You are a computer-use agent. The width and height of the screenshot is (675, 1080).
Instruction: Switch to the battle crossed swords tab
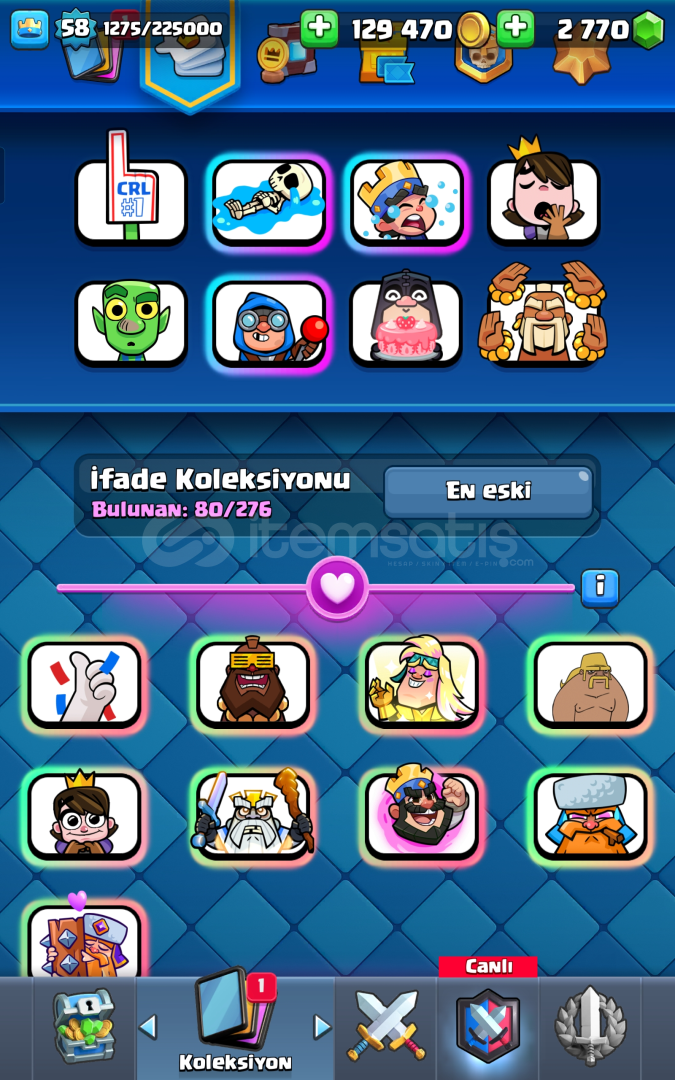(x=386, y=1025)
